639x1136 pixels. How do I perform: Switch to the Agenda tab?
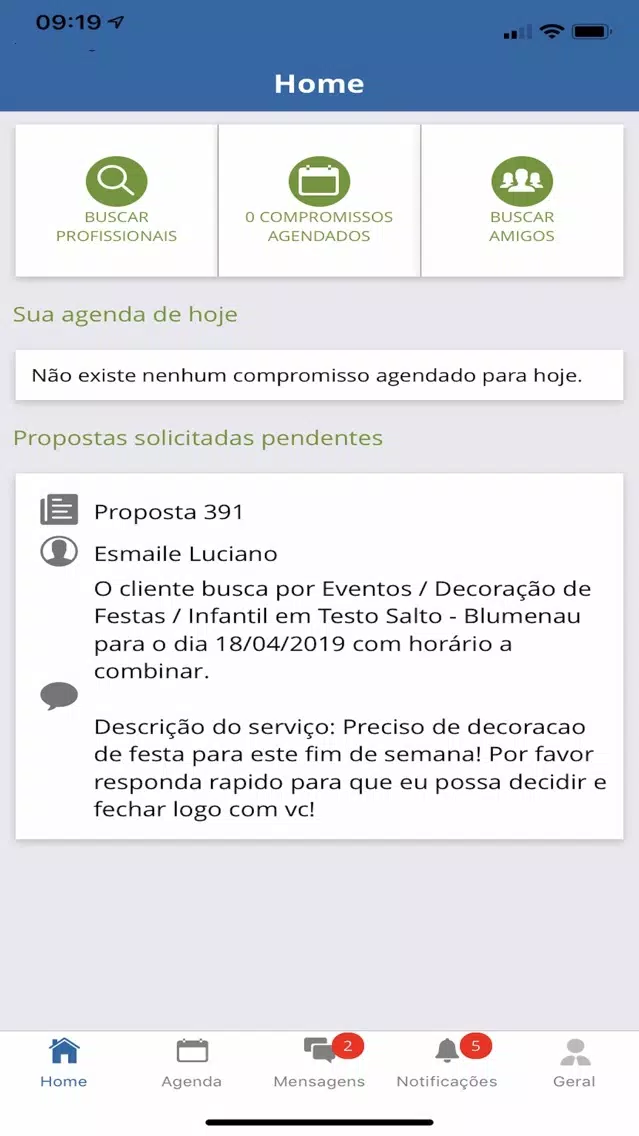coord(191,1063)
